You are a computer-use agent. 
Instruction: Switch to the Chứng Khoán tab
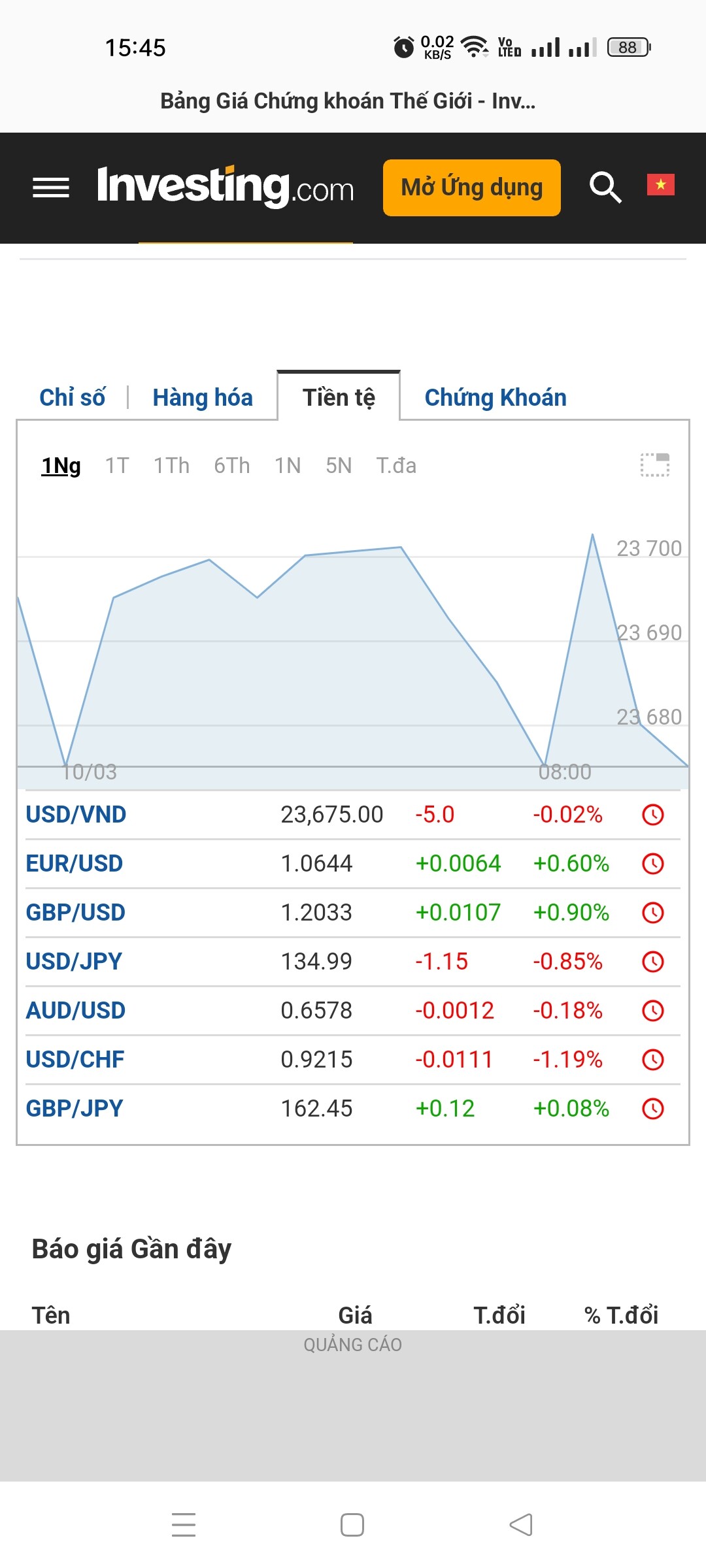[496, 397]
